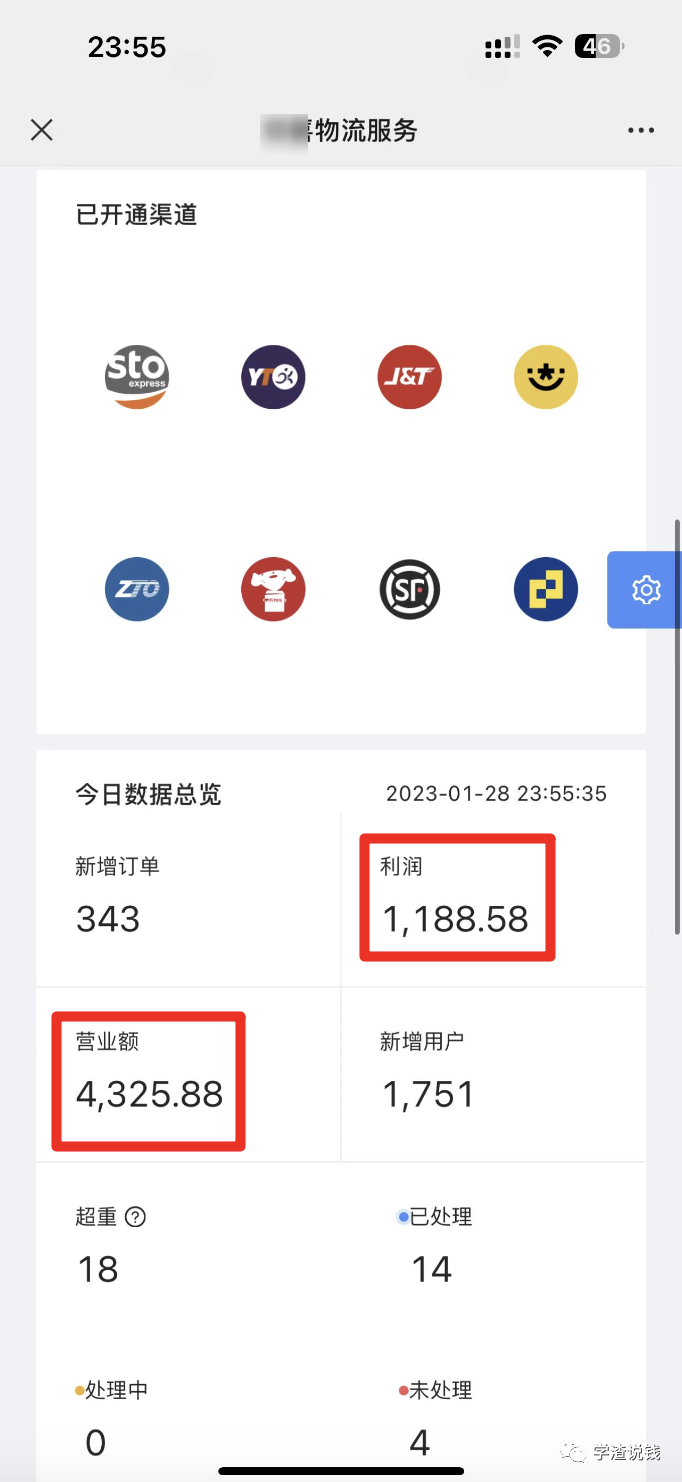Open the three-dot overflow menu
Screen dimensions: 682x1482
[640, 130]
